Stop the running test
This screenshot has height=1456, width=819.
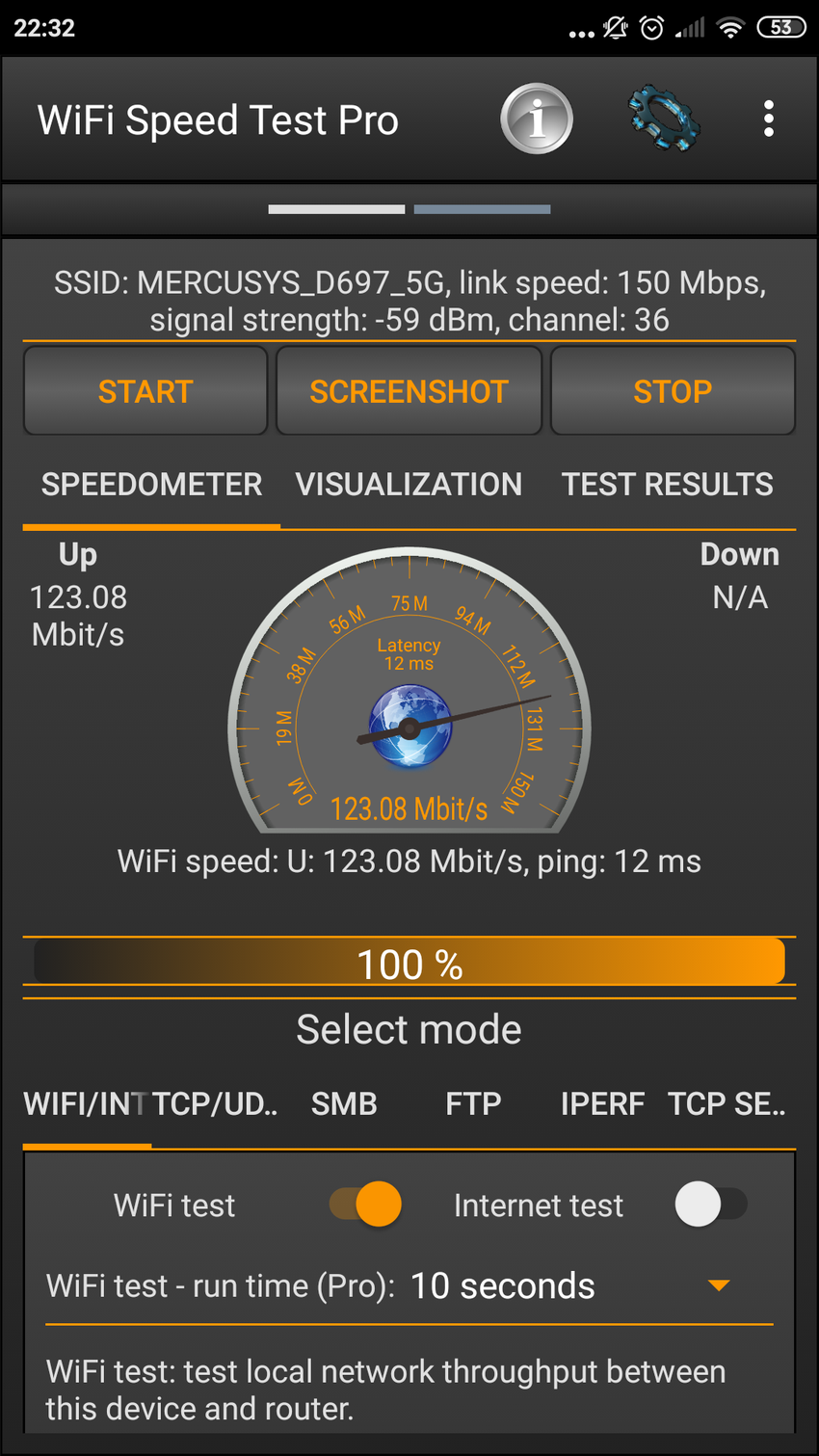click(x=673, y=391)
